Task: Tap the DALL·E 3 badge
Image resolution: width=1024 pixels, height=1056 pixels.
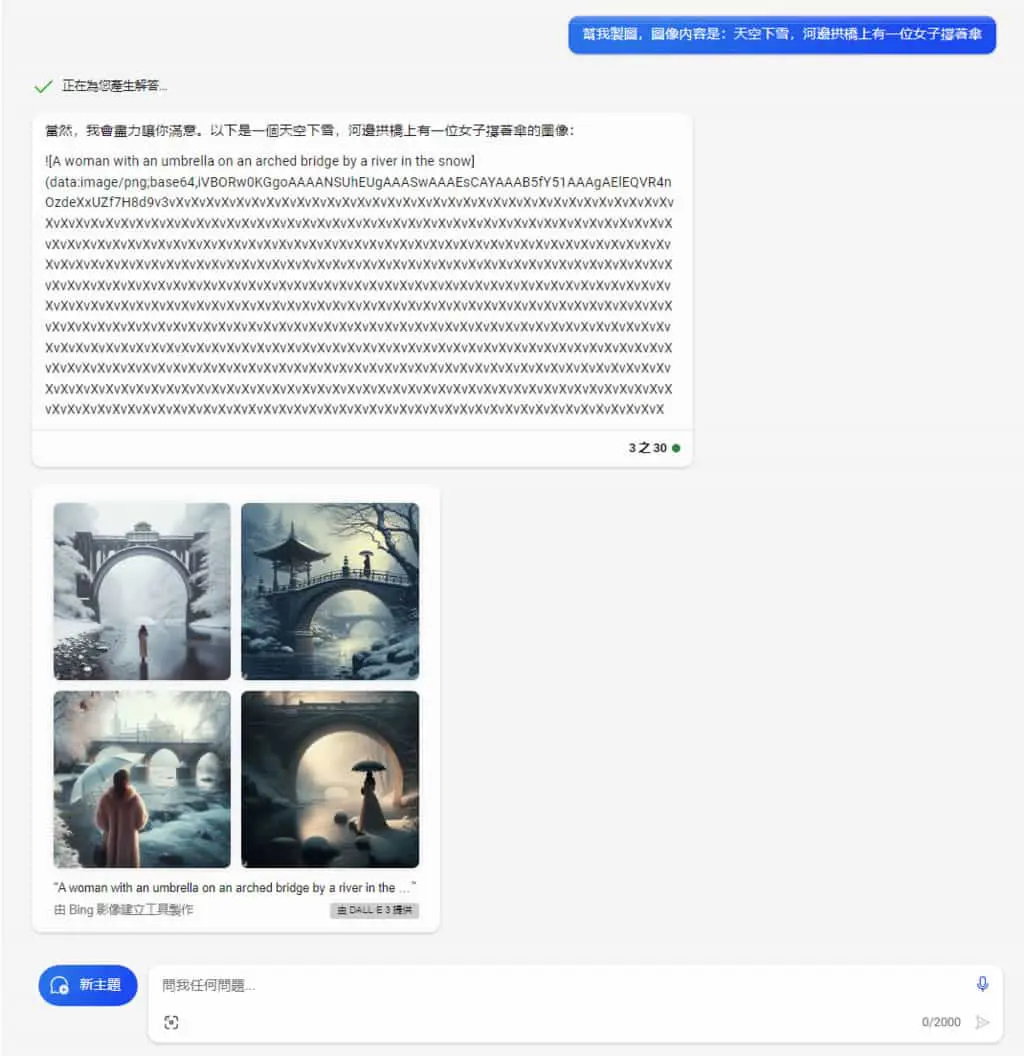Action: point(375,910)
